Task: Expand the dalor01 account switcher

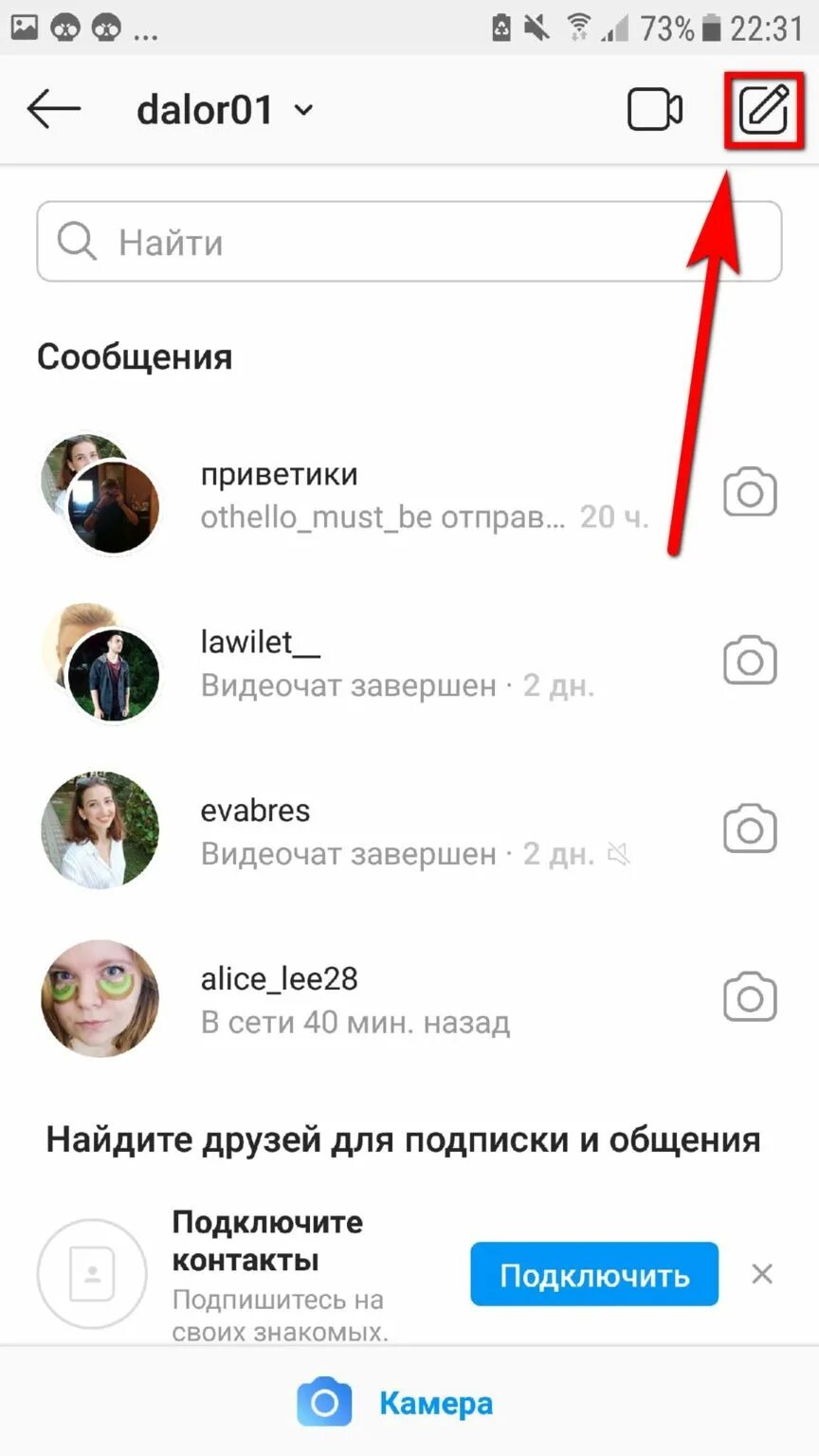Action: point(226,110)
